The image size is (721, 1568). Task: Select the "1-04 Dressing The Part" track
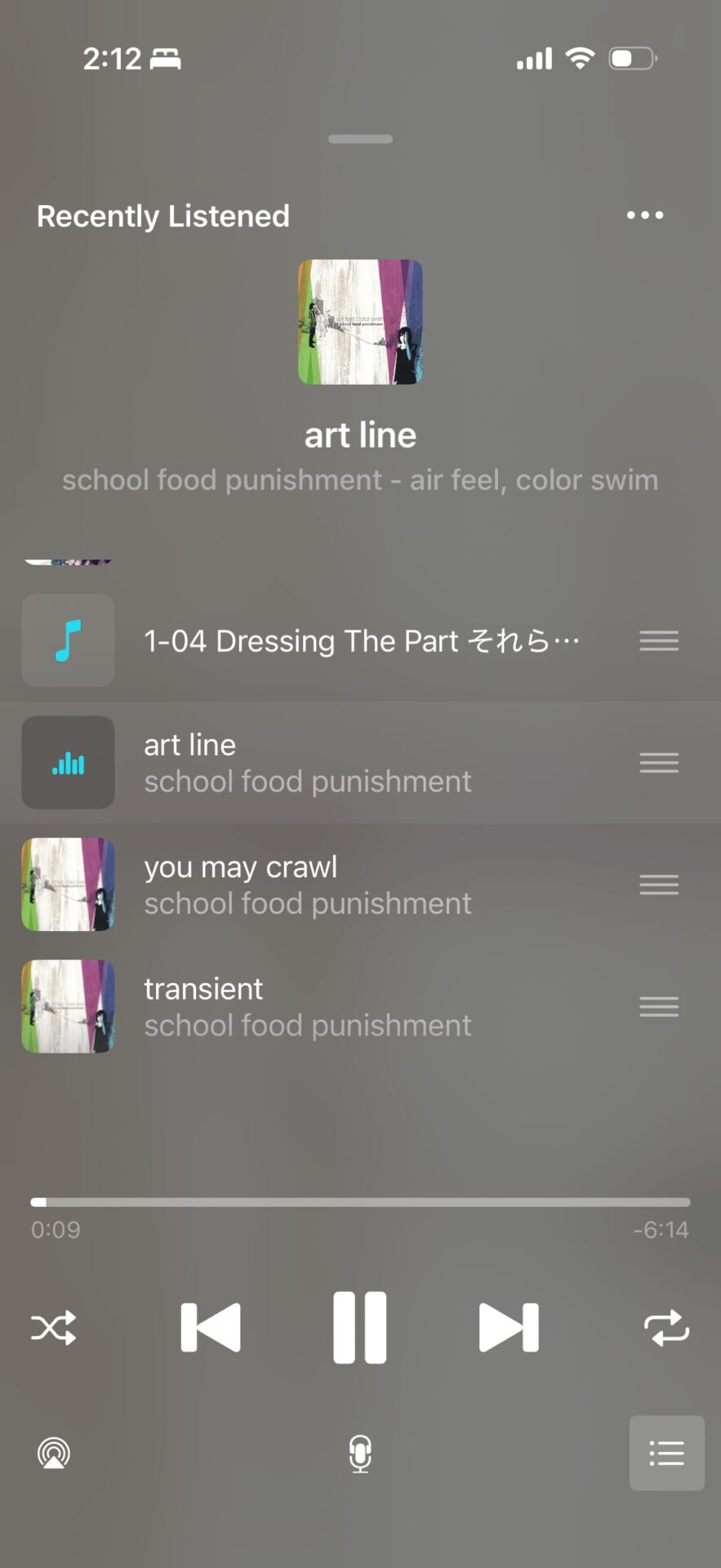(359, 641)
